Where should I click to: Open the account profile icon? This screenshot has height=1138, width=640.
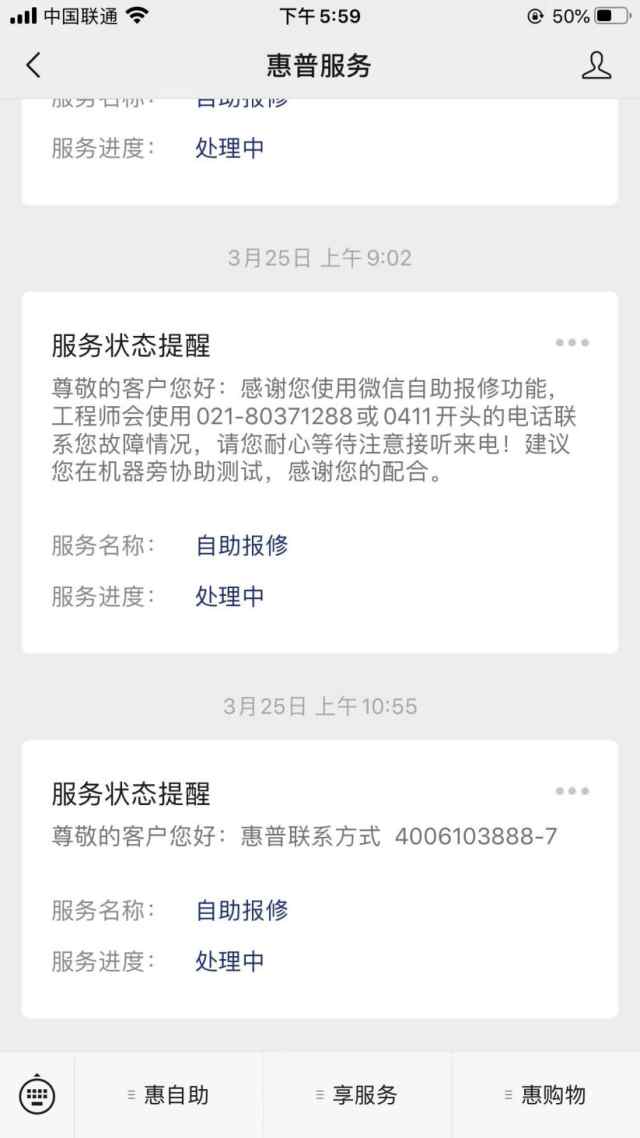pos(596,66)
